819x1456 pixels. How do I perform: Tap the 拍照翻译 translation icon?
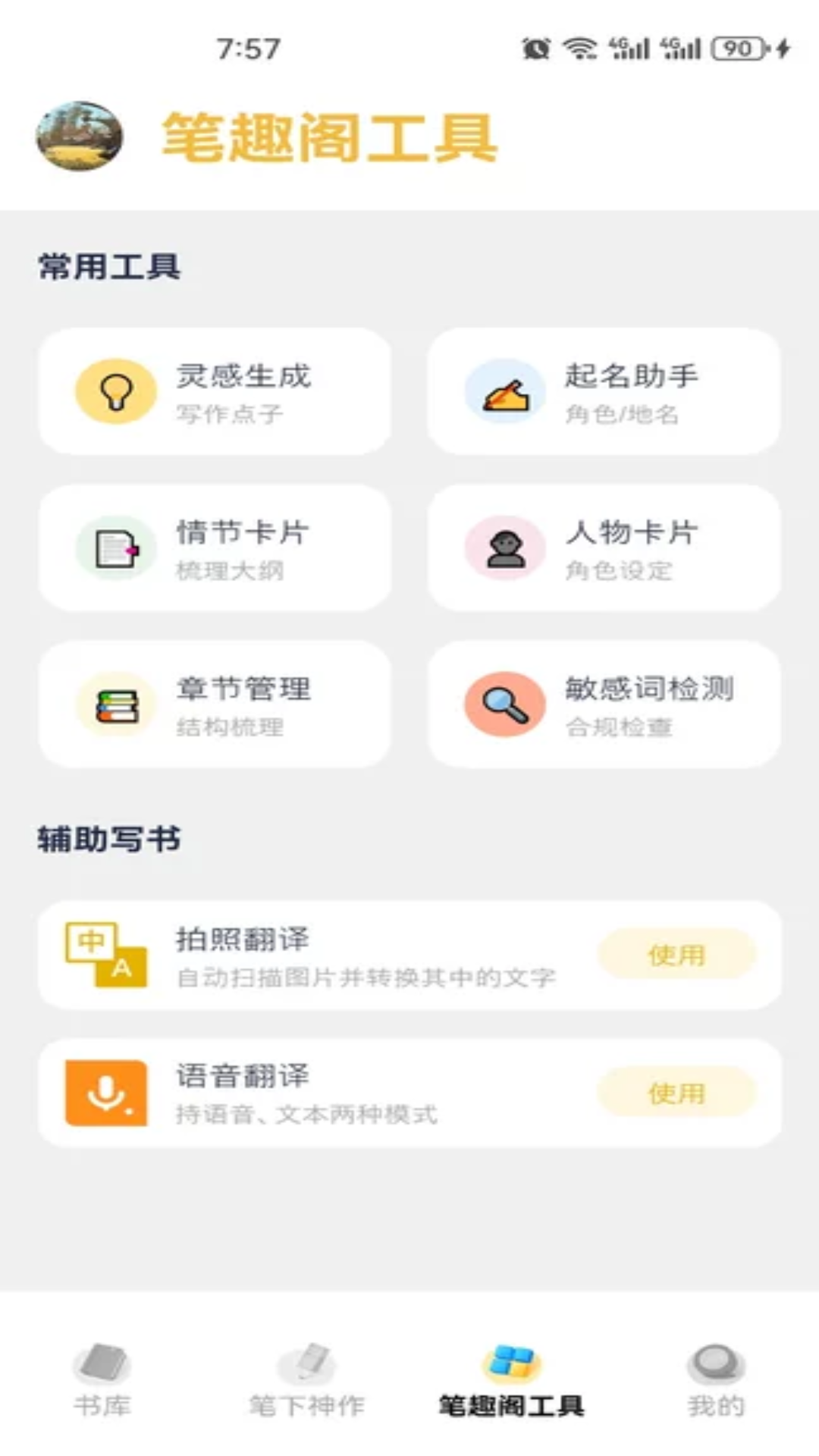(x=106, y=954)
